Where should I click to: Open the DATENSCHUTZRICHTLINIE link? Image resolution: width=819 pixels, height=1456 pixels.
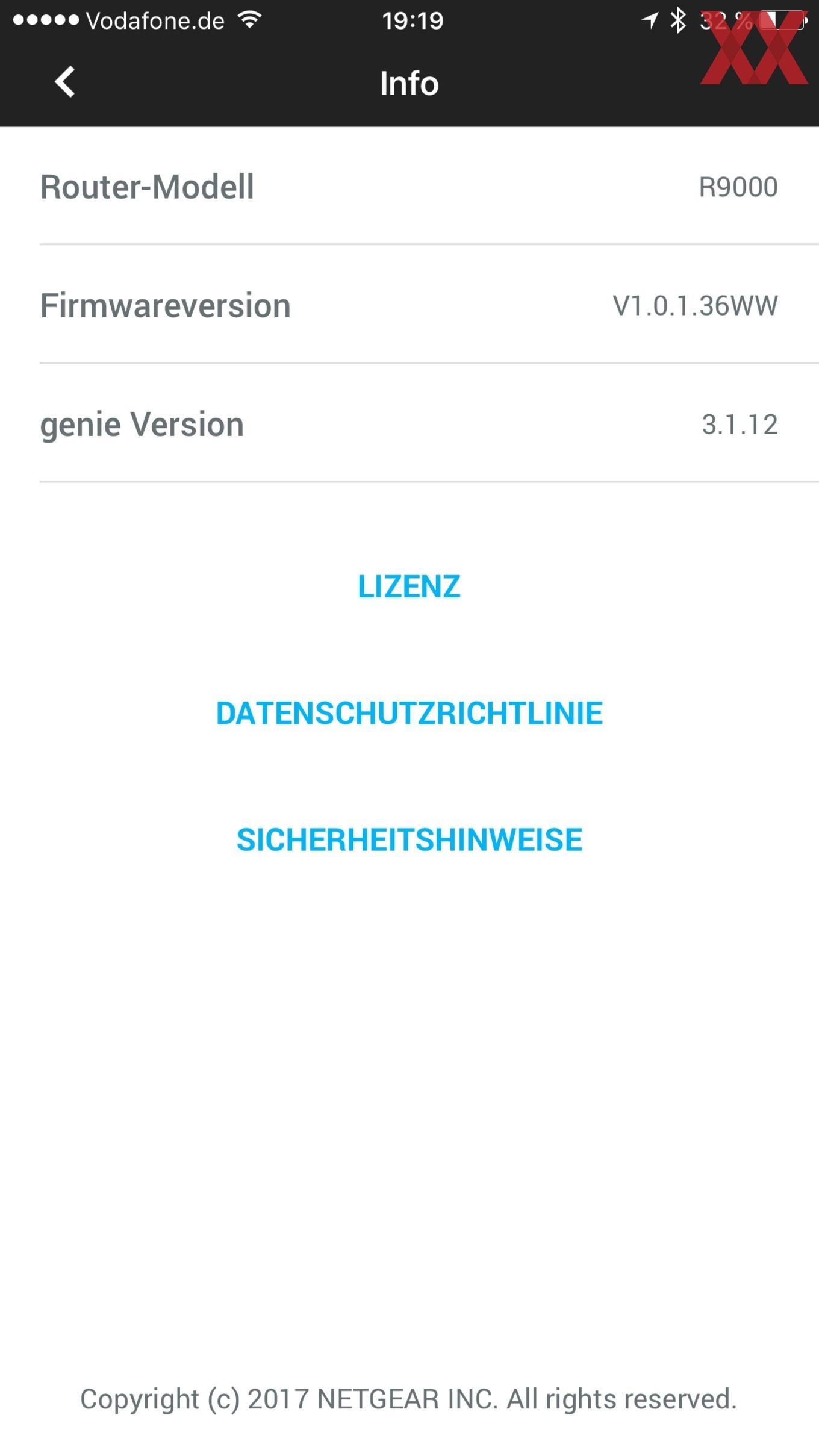tap(409, 713)
